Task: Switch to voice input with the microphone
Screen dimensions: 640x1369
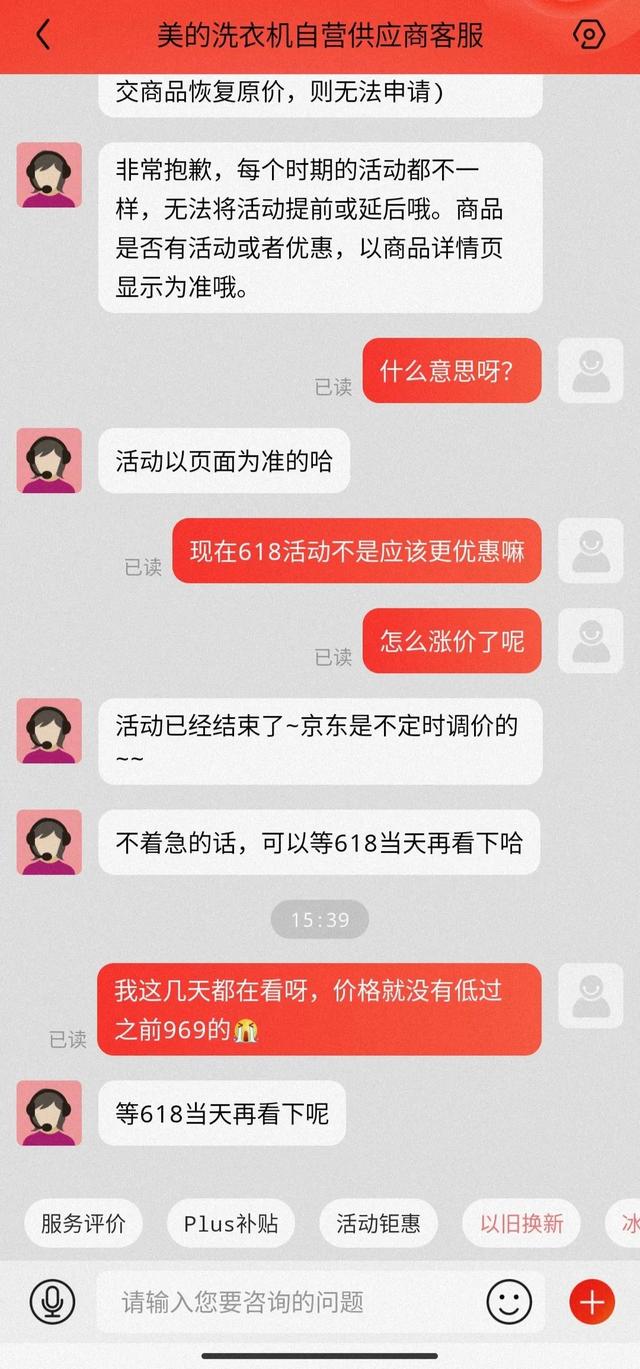Action: coord(52,1302)
